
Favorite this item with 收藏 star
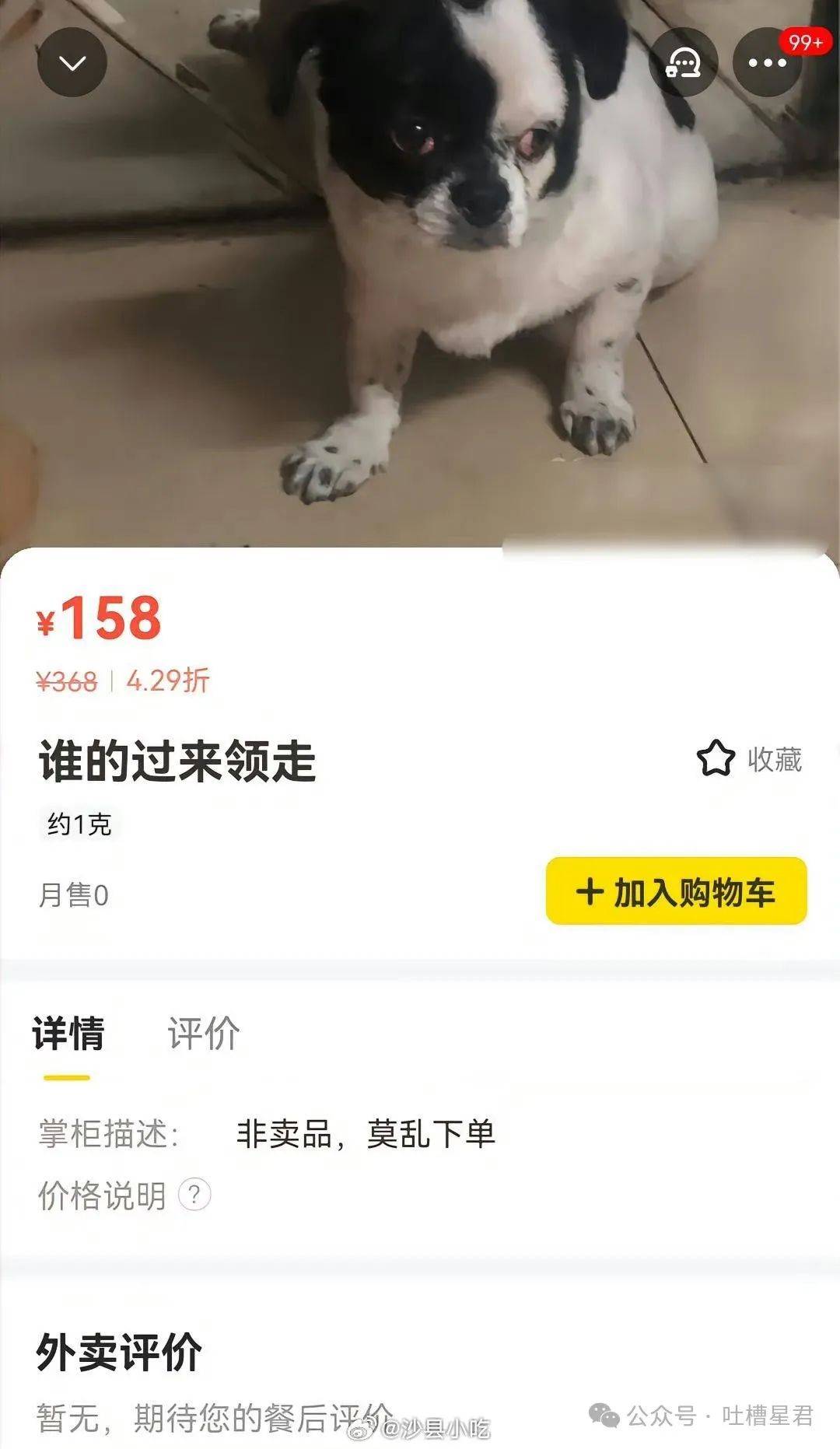click(748, 759)
